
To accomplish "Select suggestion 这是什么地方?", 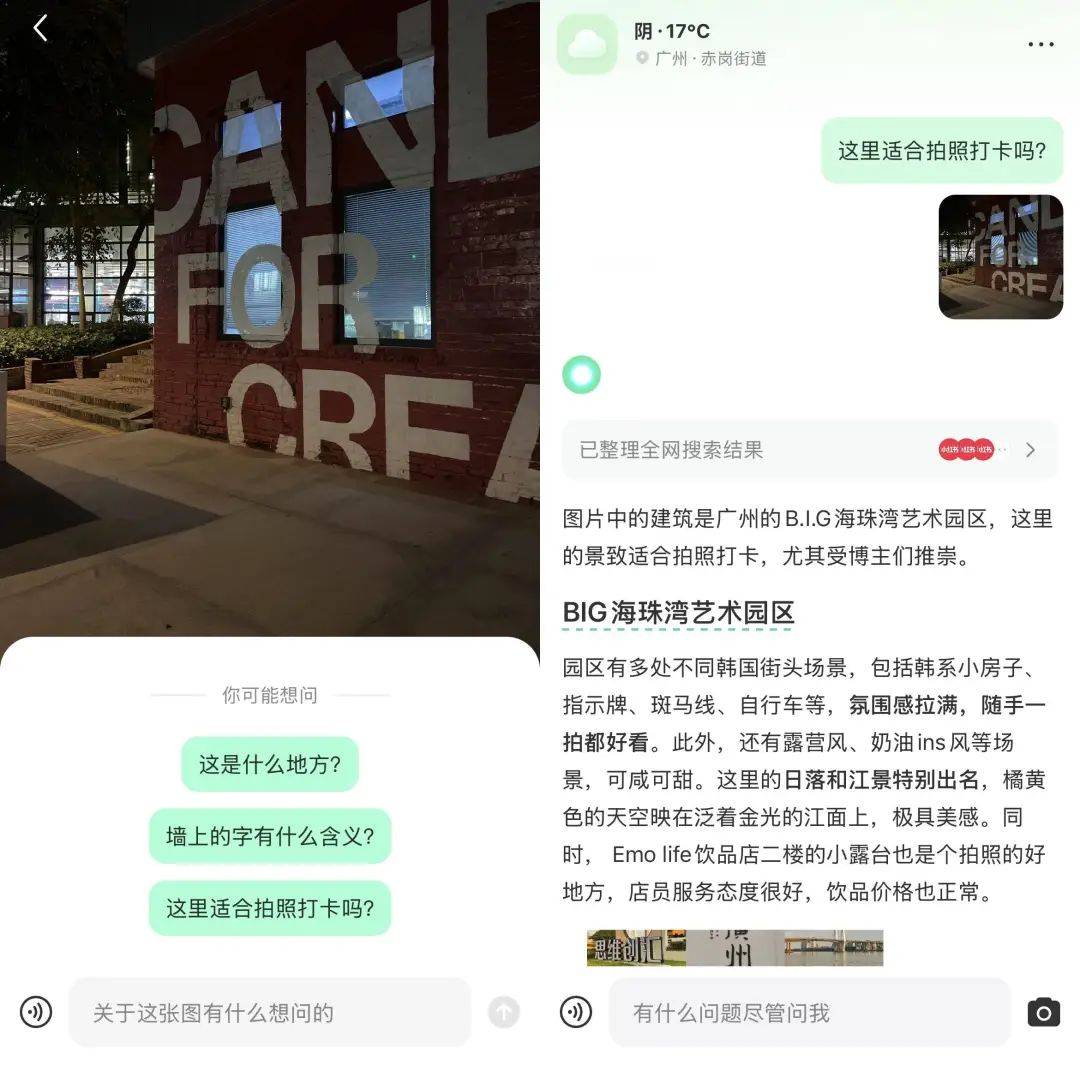I will tap(269, 765).
